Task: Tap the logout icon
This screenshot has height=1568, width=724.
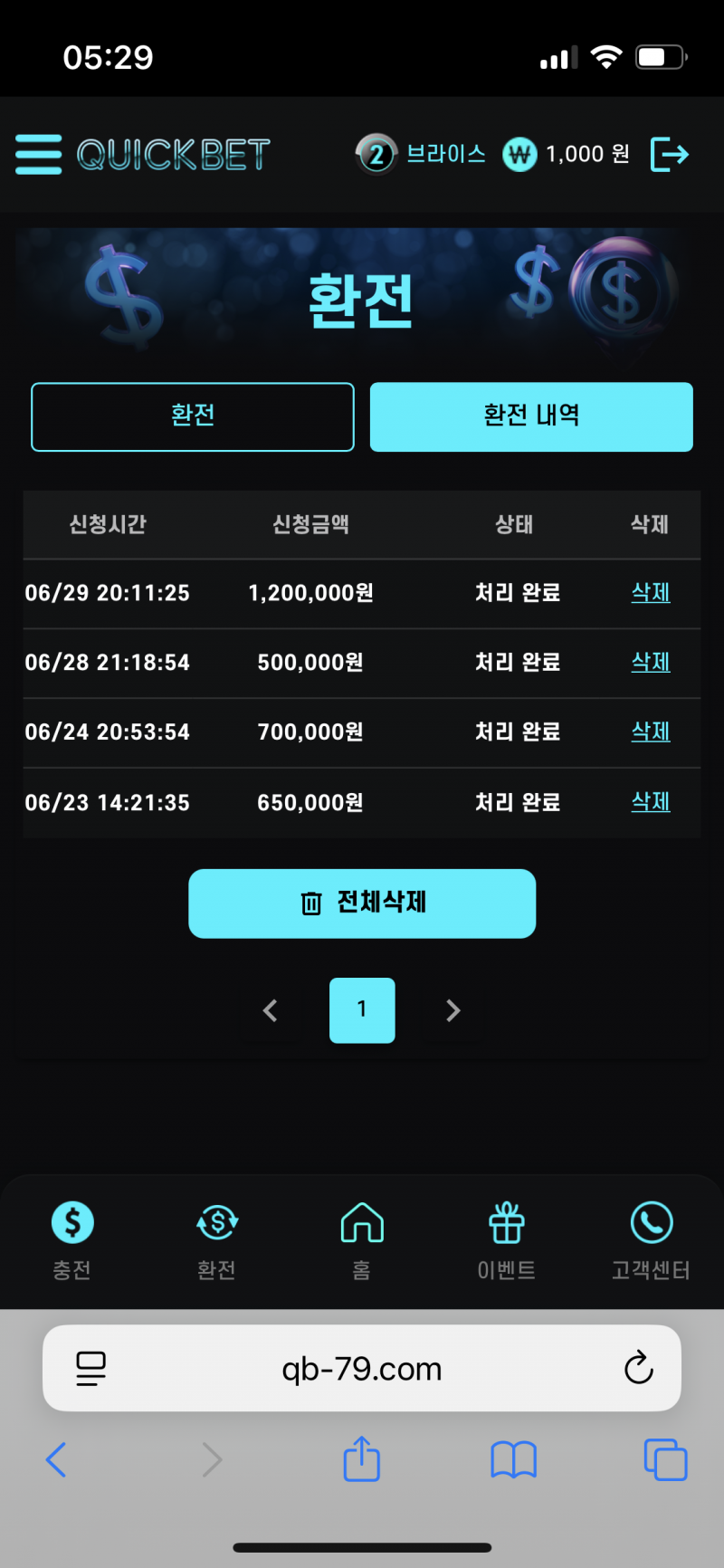Action: pyautogui.click(x=670, y=154)
